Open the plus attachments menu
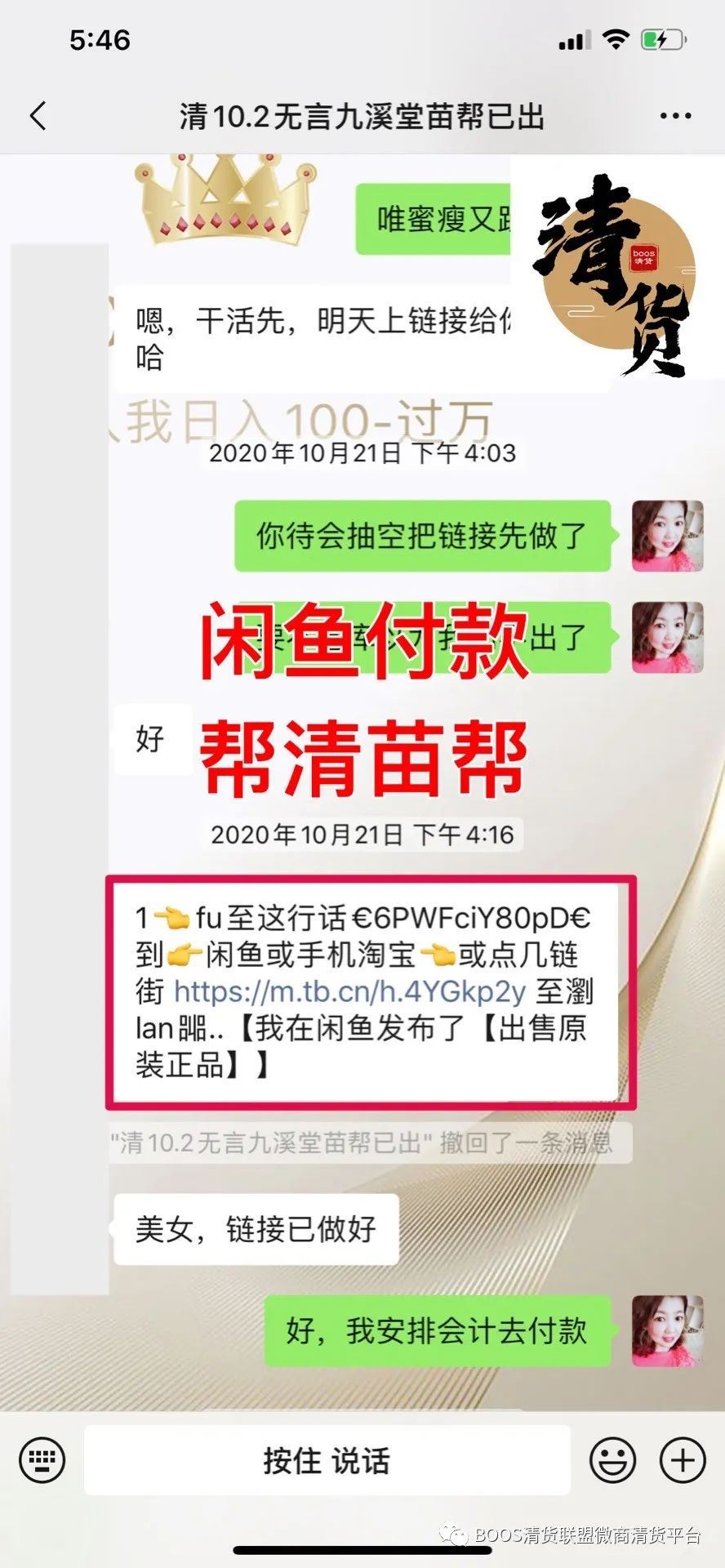This screenshot has height=1568, width=725. (x=683, y=1459)
